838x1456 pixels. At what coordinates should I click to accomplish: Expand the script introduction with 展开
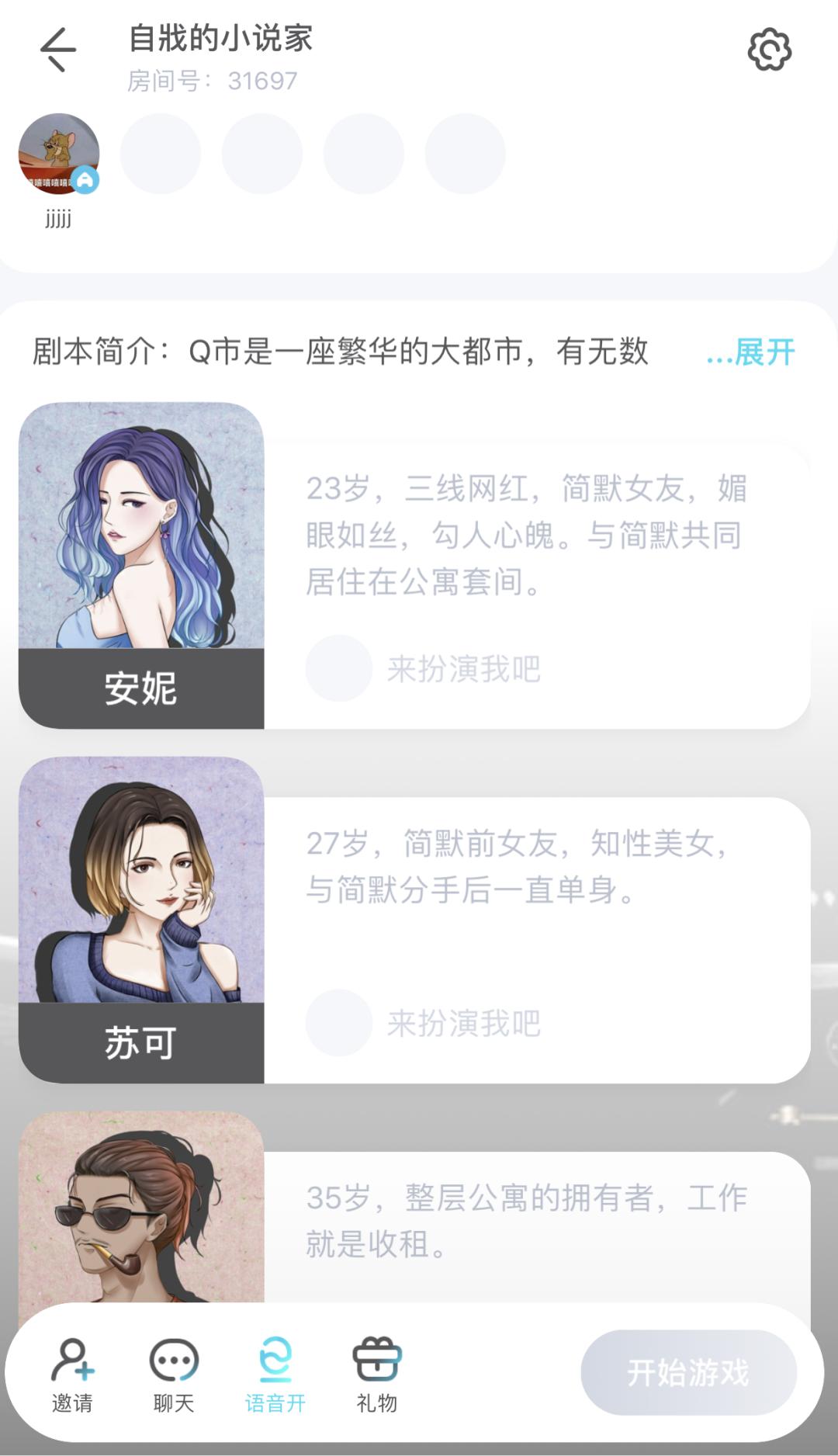(x=751, y=352)
